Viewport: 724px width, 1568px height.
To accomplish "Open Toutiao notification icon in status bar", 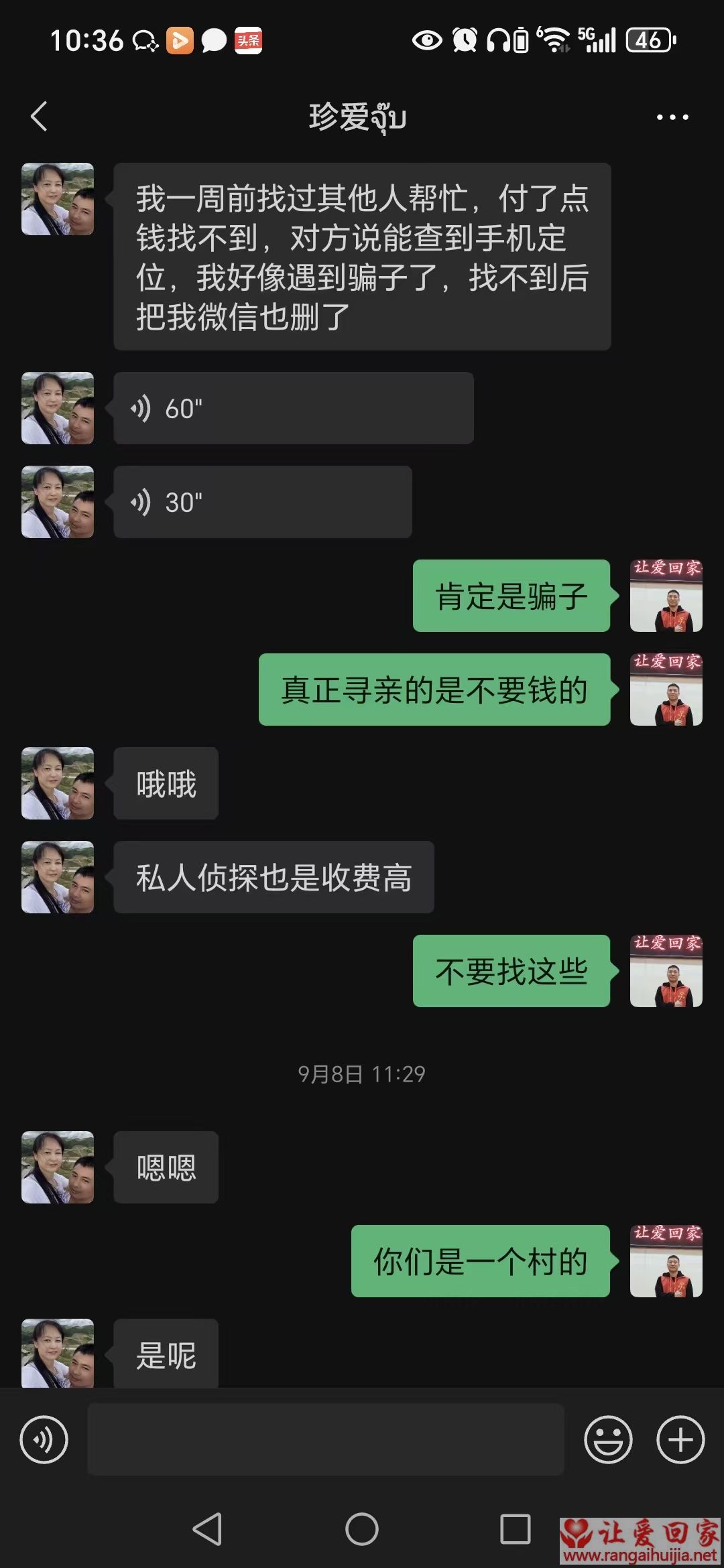I will [x=247, y=42].
